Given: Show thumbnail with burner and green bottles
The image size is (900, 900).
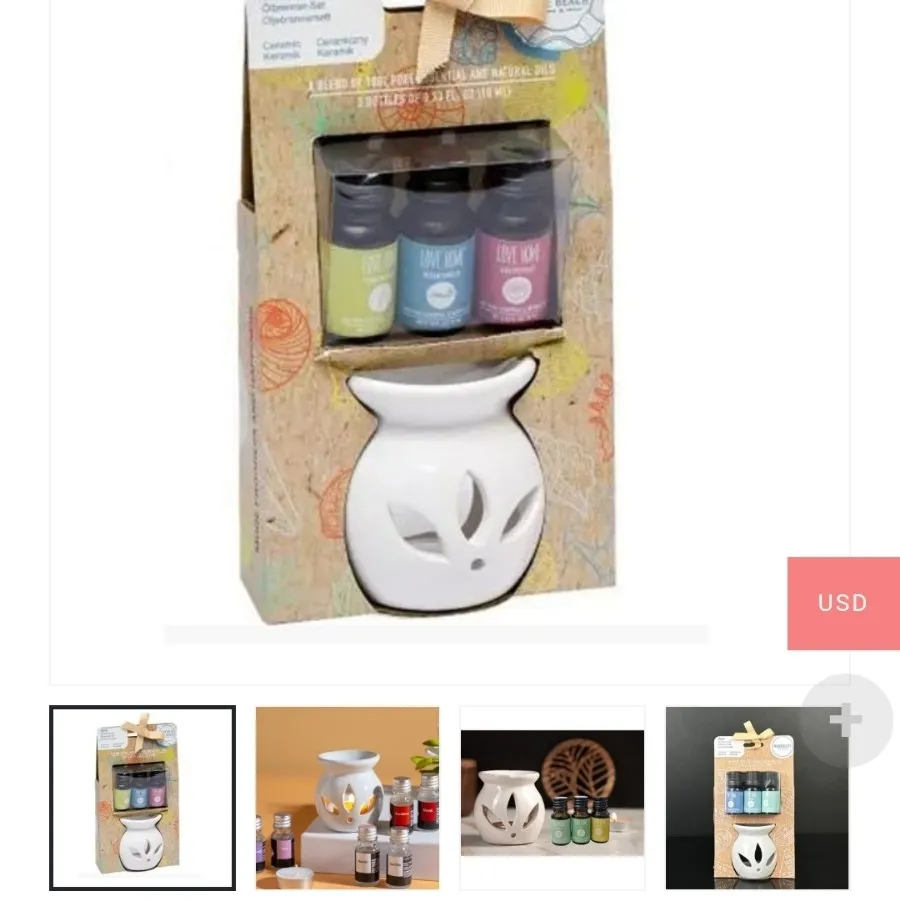Looking at the screenshot, I should pos(552,798).
